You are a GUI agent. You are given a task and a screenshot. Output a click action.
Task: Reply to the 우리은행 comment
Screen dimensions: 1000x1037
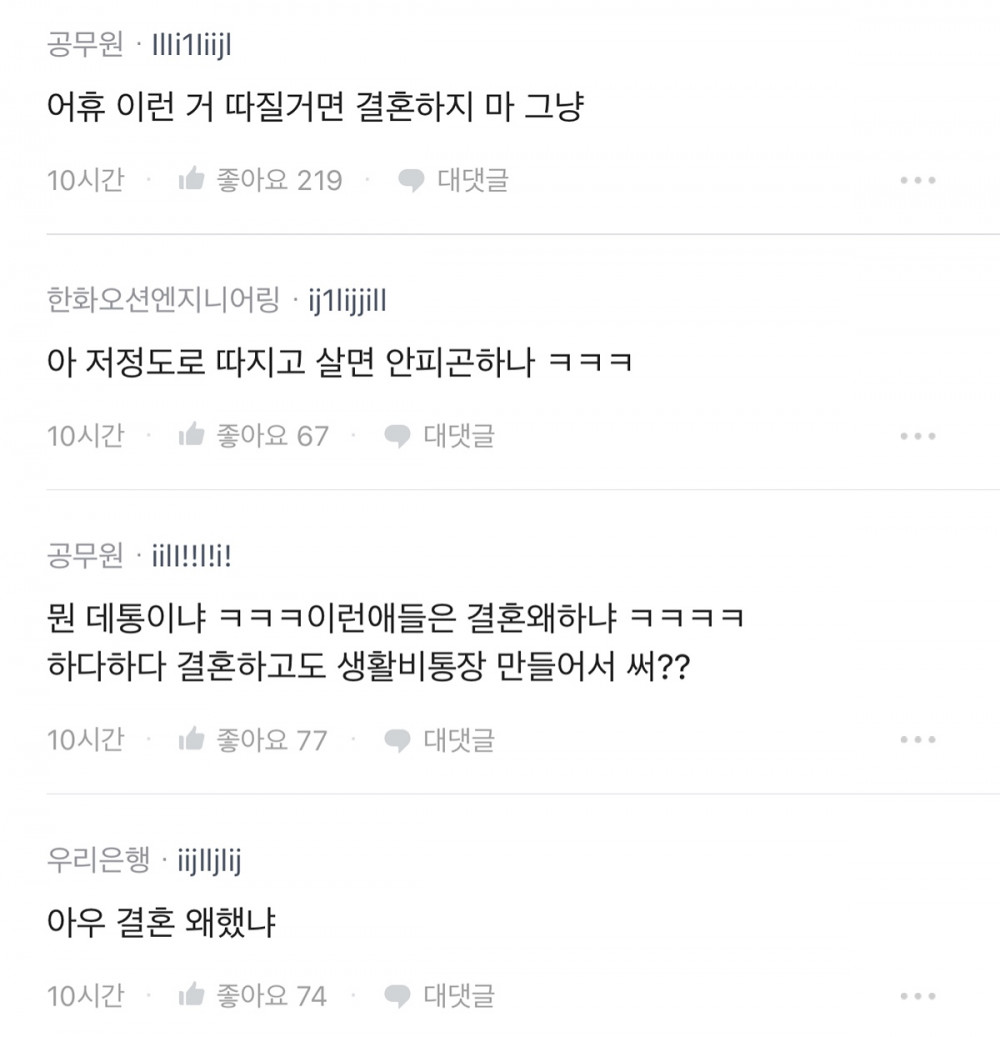click(440, 996)
